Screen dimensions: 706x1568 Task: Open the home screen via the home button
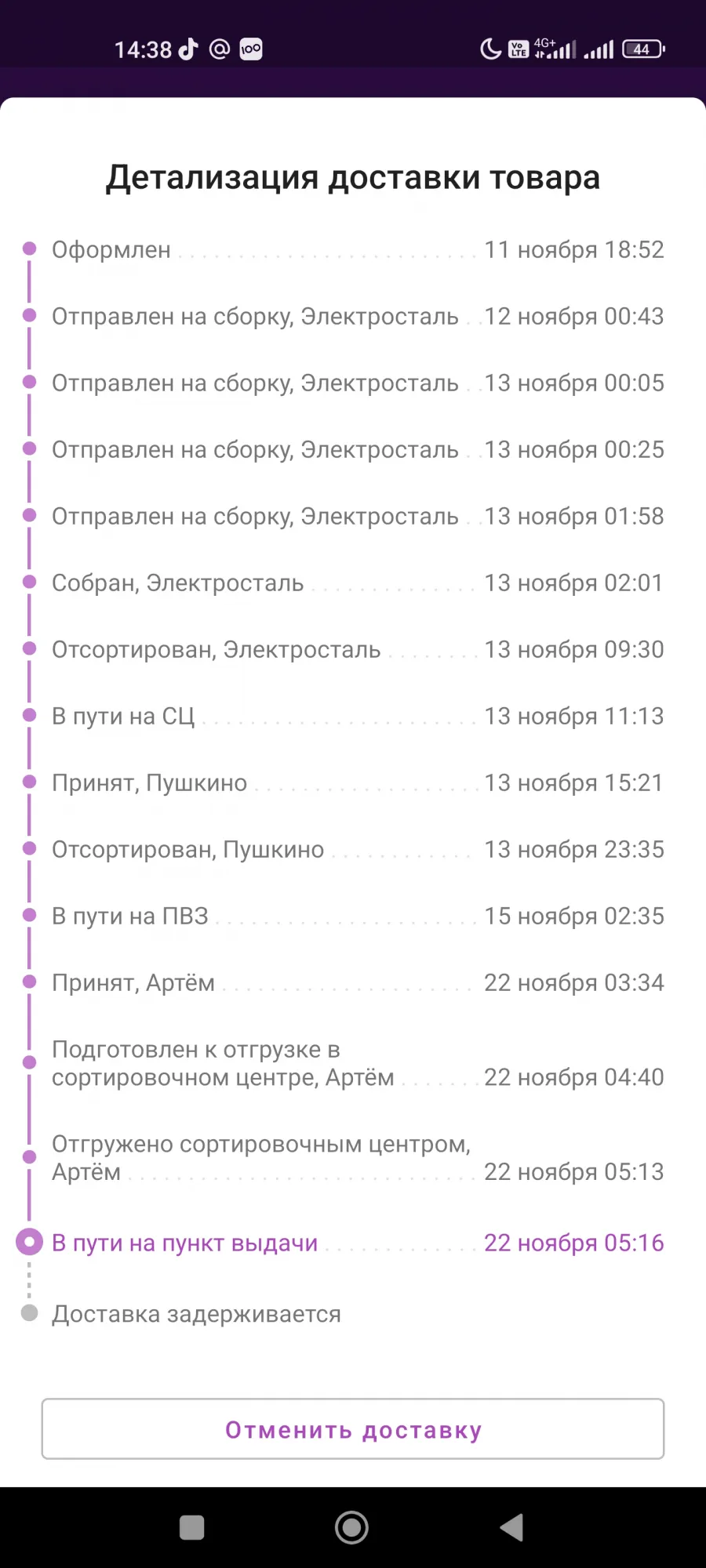pyautogui.click(x=351, y=1527)
